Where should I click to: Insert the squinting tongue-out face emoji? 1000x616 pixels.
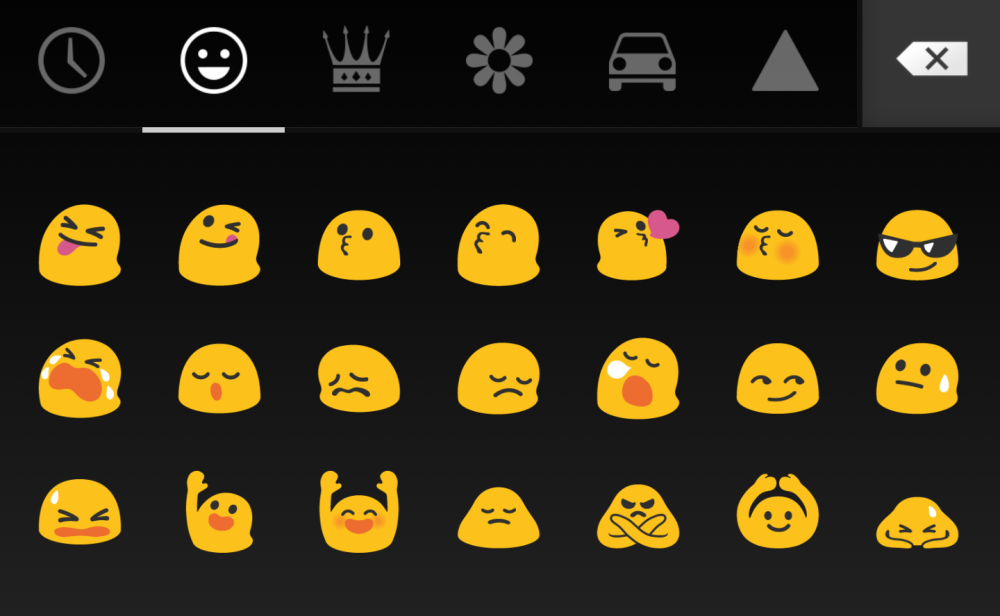click(79, 245)
